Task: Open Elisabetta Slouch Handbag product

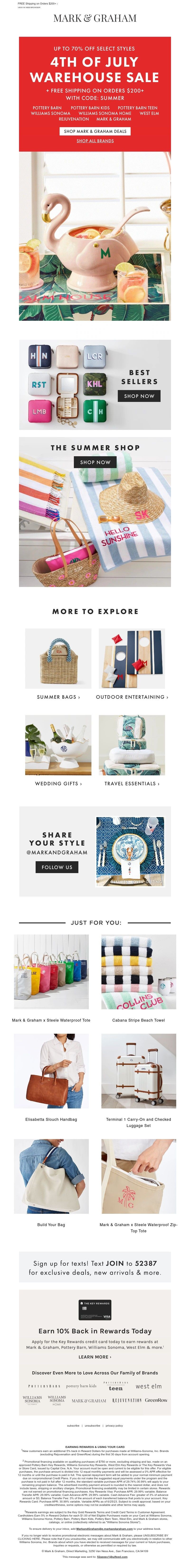Action: 51,1119
